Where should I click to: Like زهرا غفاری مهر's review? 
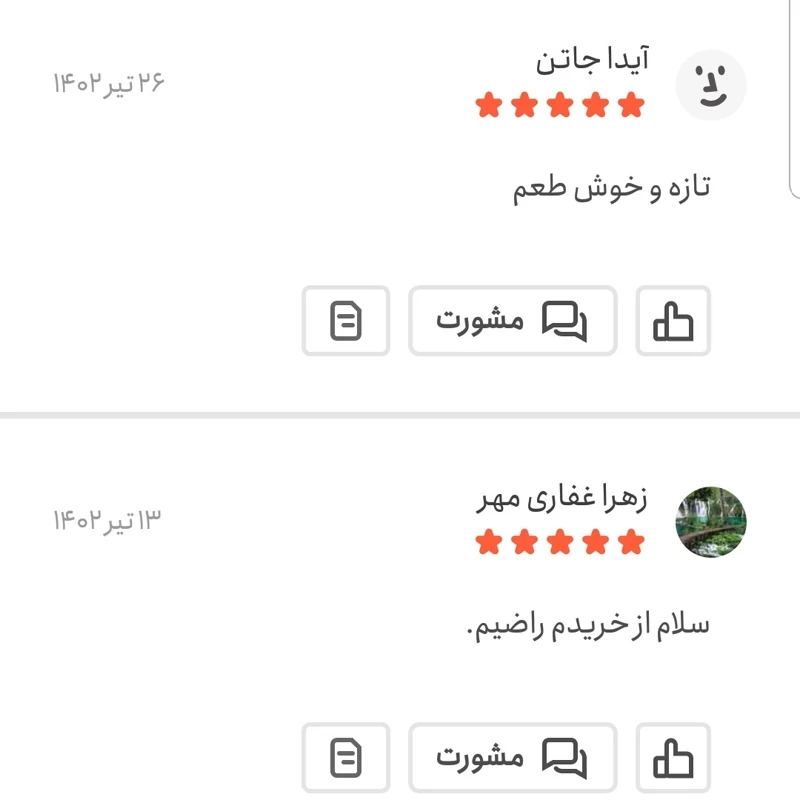tap(673, 757)
